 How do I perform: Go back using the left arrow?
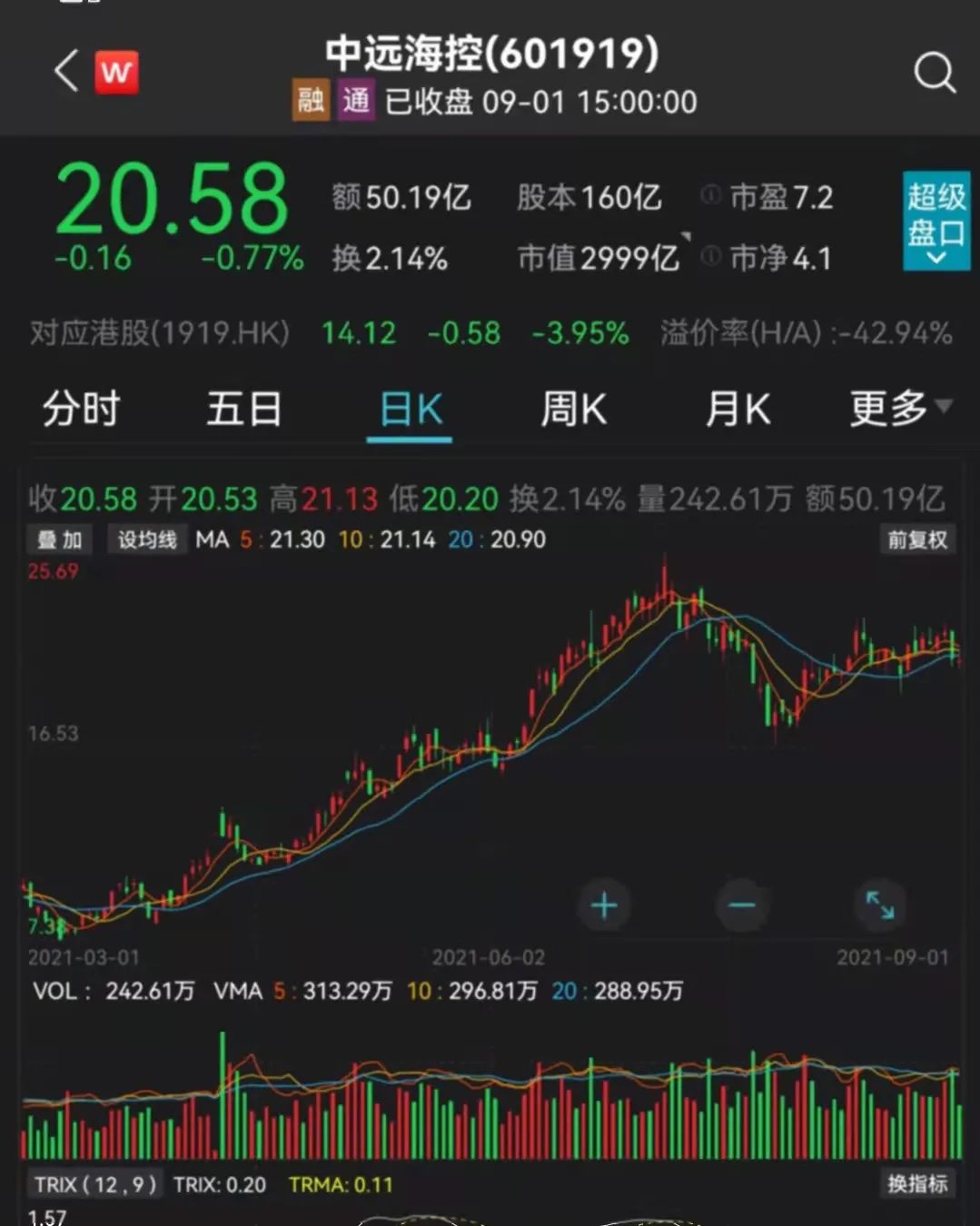click(64, 72)
